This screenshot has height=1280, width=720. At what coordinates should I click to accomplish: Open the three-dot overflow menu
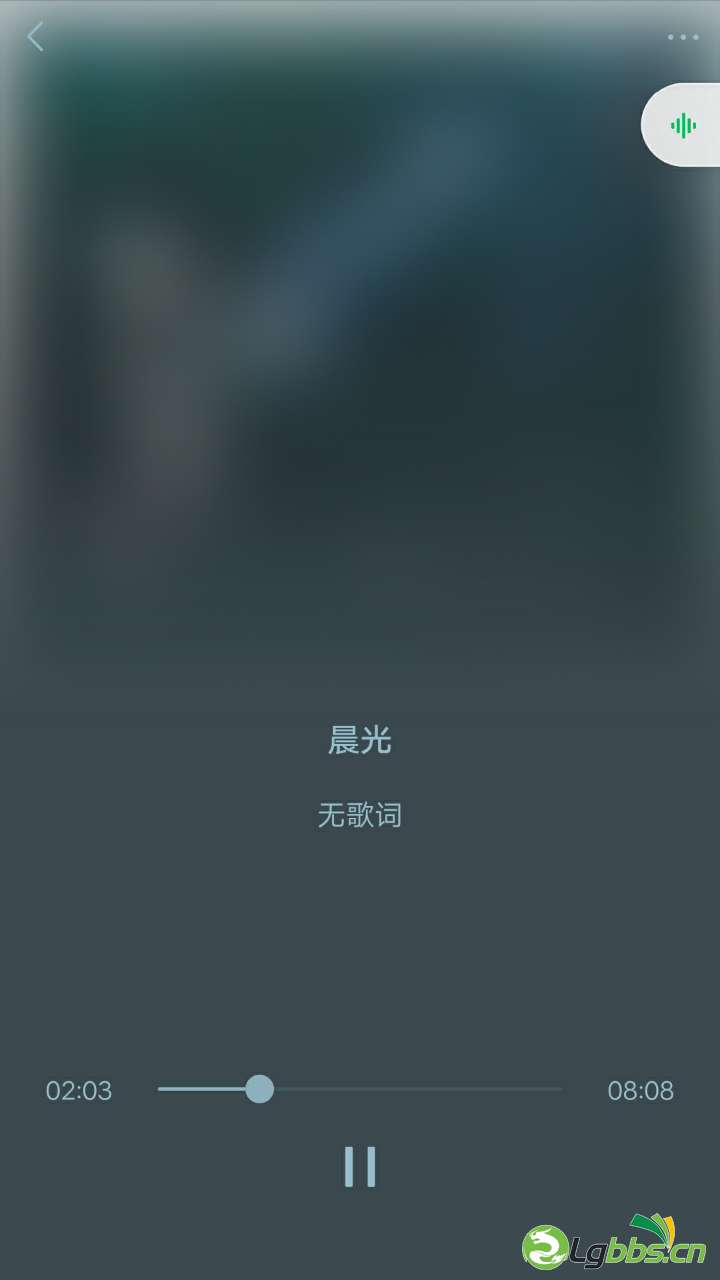click(x=683, y=37)
